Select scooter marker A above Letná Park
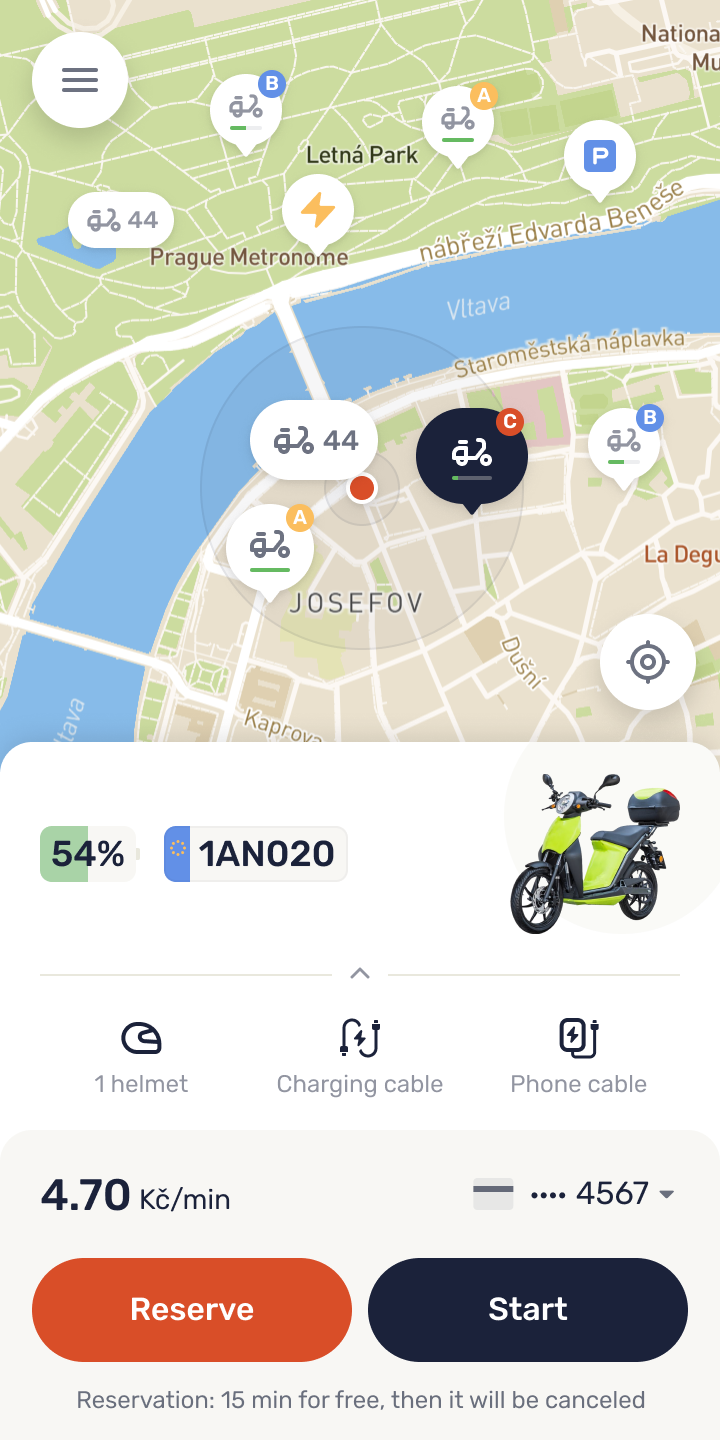Screen dimensions: 720x1440 458,122
